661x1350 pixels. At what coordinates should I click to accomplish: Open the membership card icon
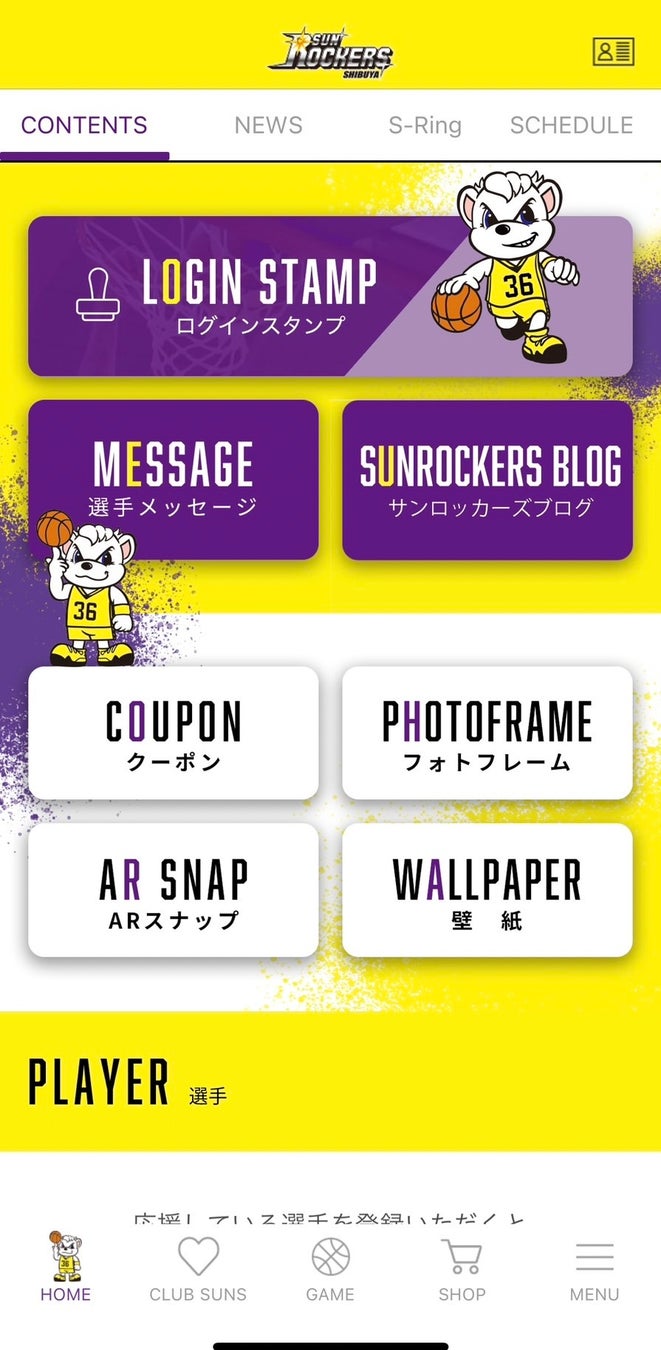613,51
